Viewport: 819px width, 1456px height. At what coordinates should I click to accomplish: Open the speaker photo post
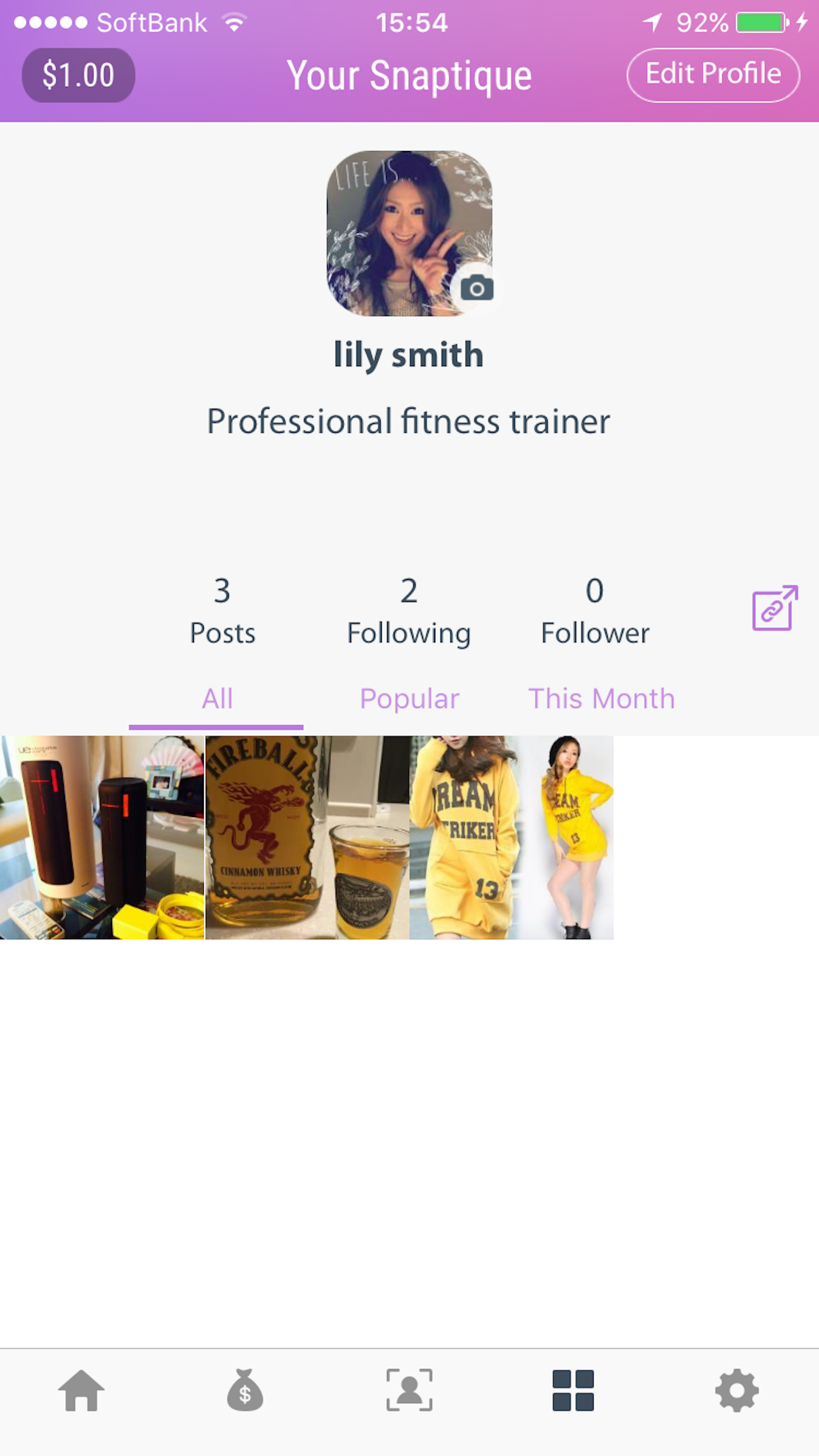(102, 837)
